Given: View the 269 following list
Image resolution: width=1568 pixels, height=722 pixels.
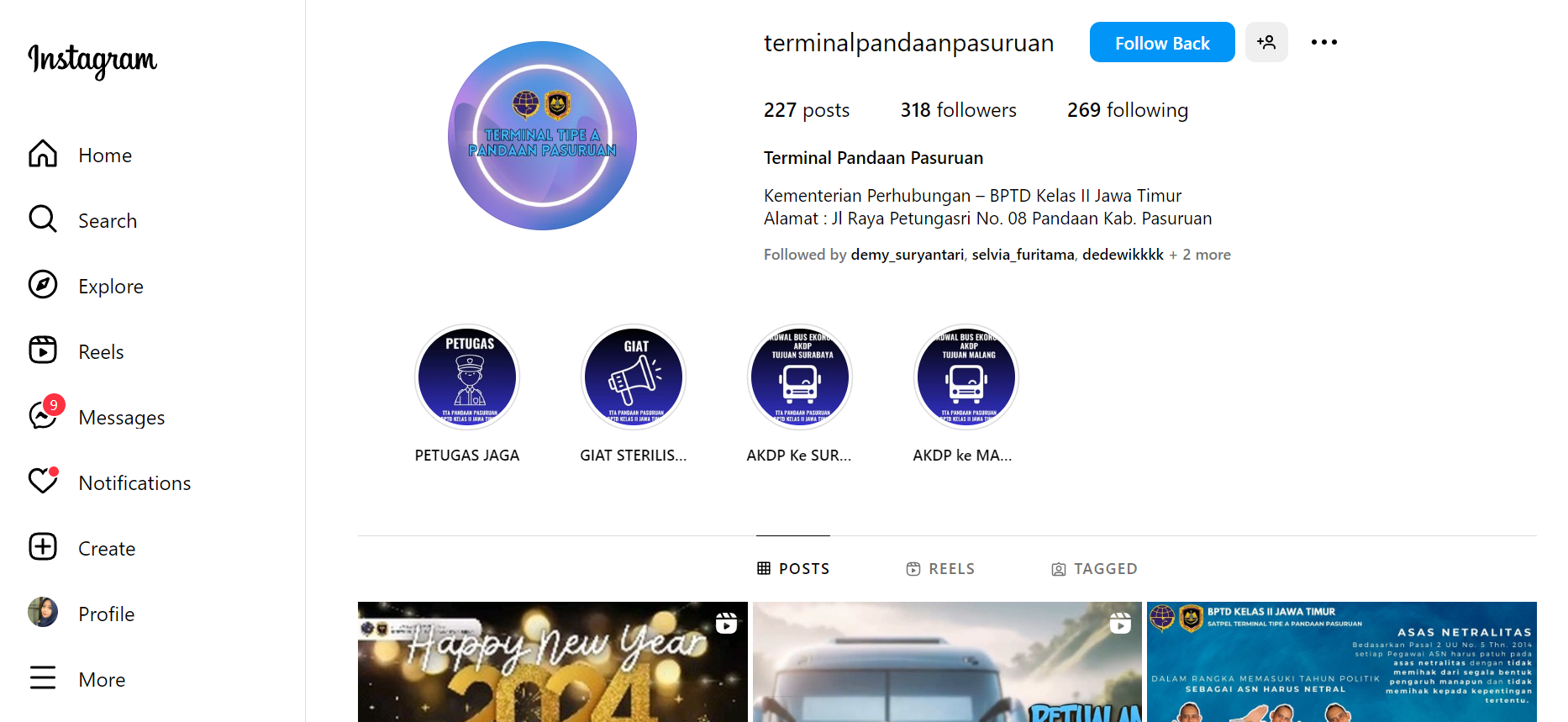Looking at the screenshot, I should pos(1127,110).
